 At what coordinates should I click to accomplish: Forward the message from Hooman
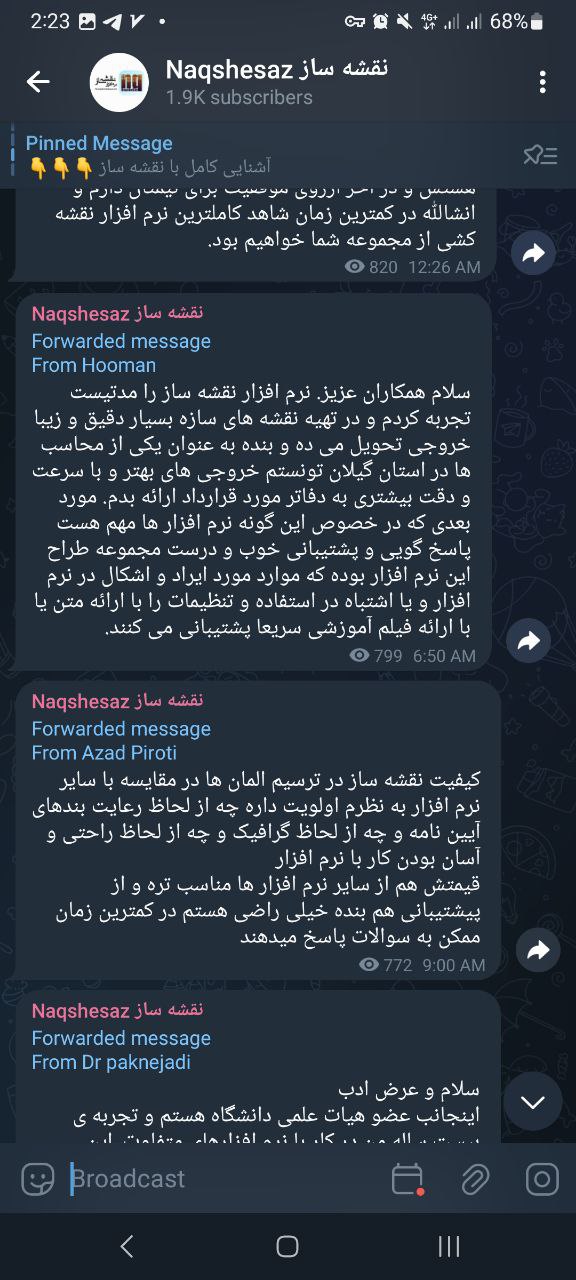529,640
